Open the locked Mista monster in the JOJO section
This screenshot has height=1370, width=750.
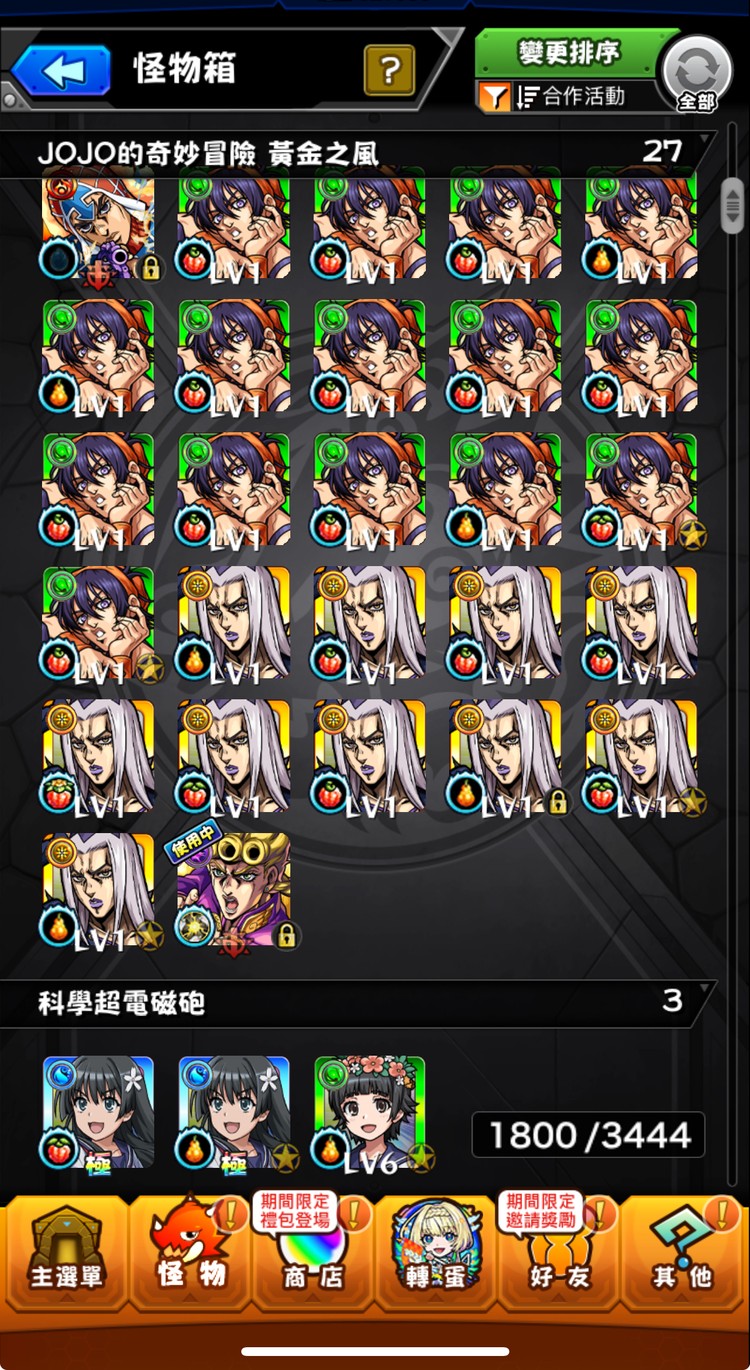click(98, 228)
